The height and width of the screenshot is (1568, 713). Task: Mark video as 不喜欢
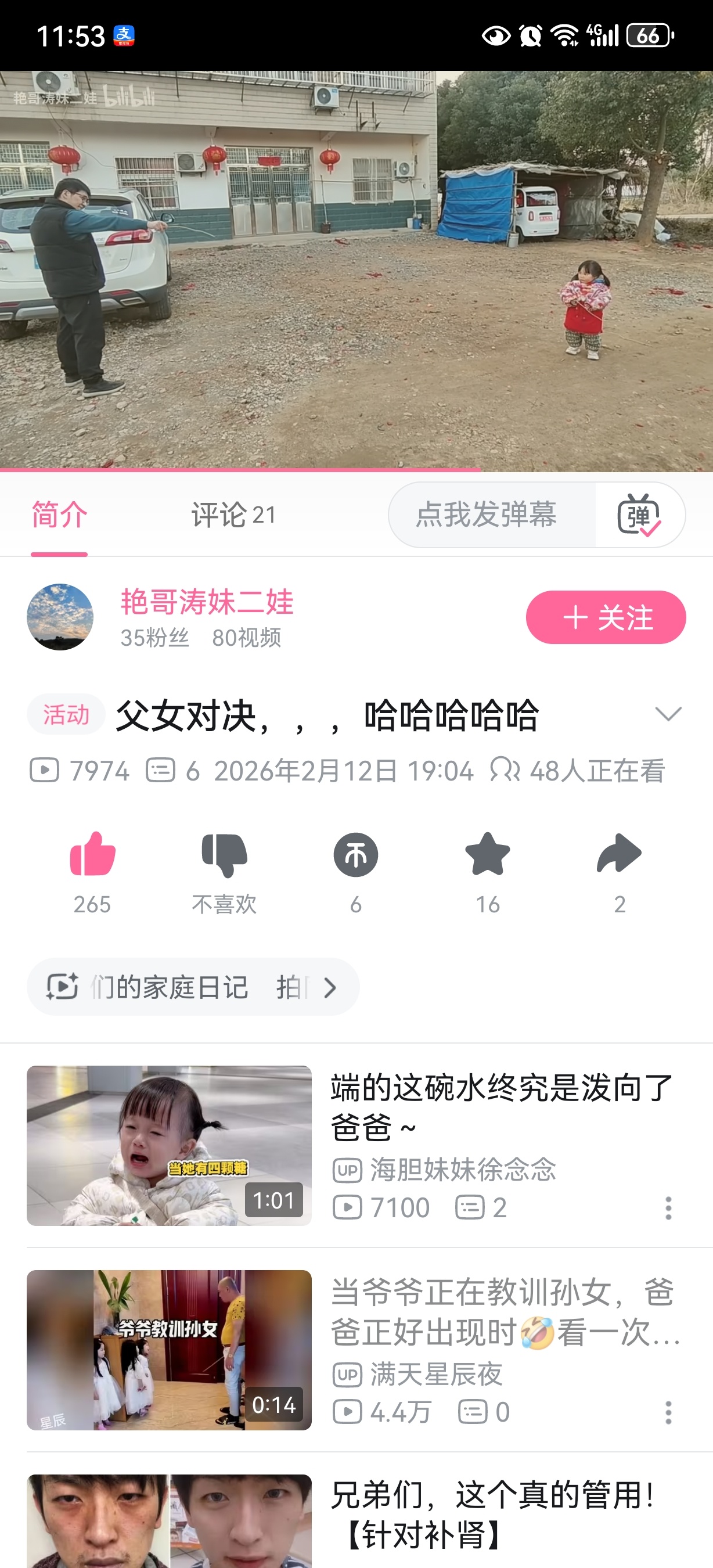point(224,855)
